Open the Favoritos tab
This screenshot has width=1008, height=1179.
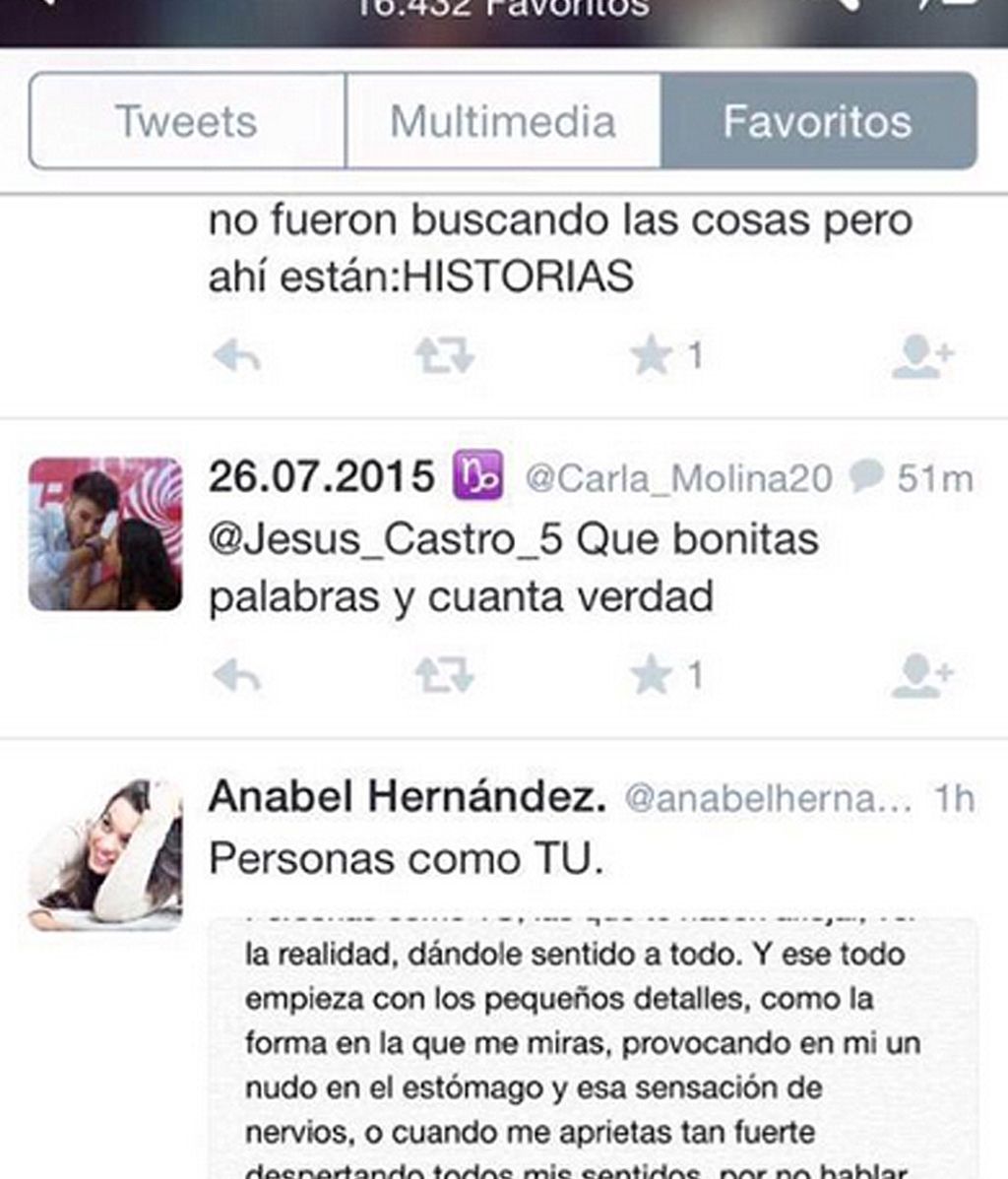[x=816, y=122]
